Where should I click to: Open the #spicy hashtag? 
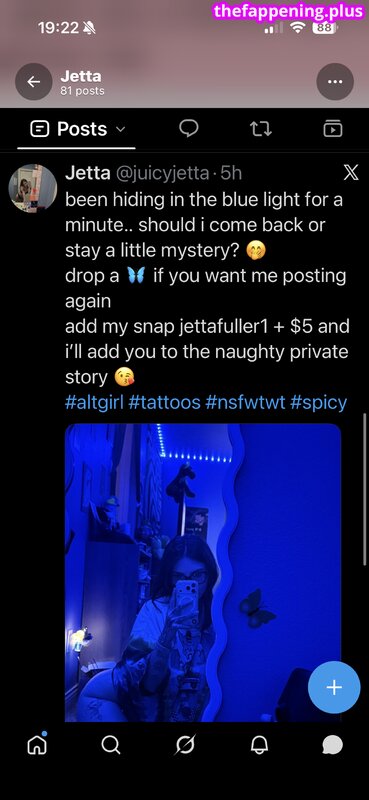(318, 403)
